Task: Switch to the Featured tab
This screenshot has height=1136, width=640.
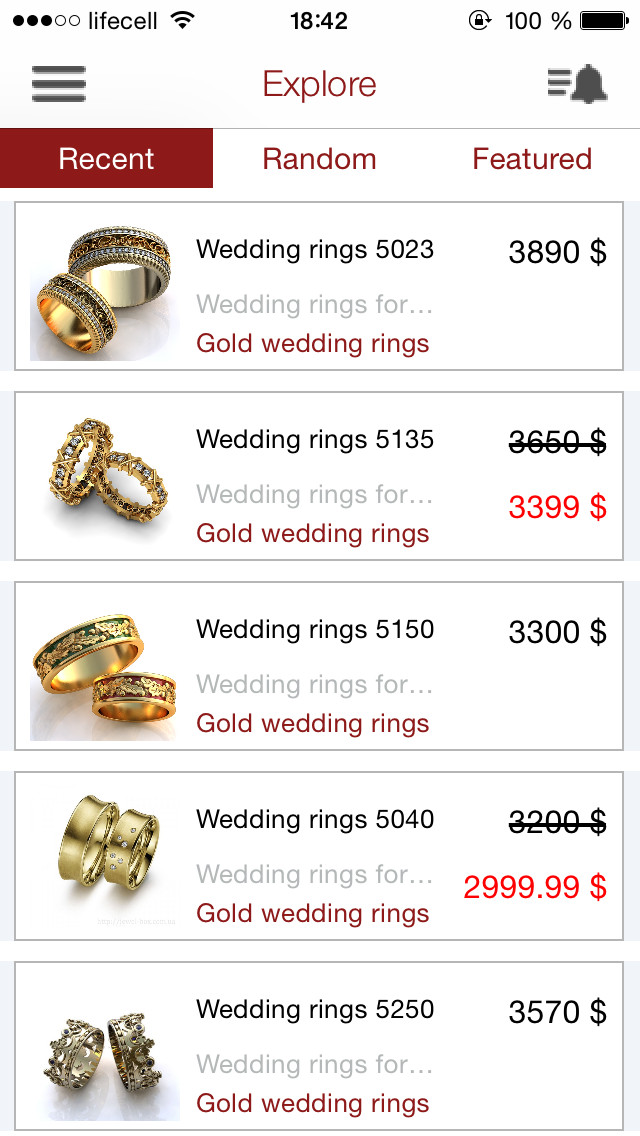Action: (532, 159)
